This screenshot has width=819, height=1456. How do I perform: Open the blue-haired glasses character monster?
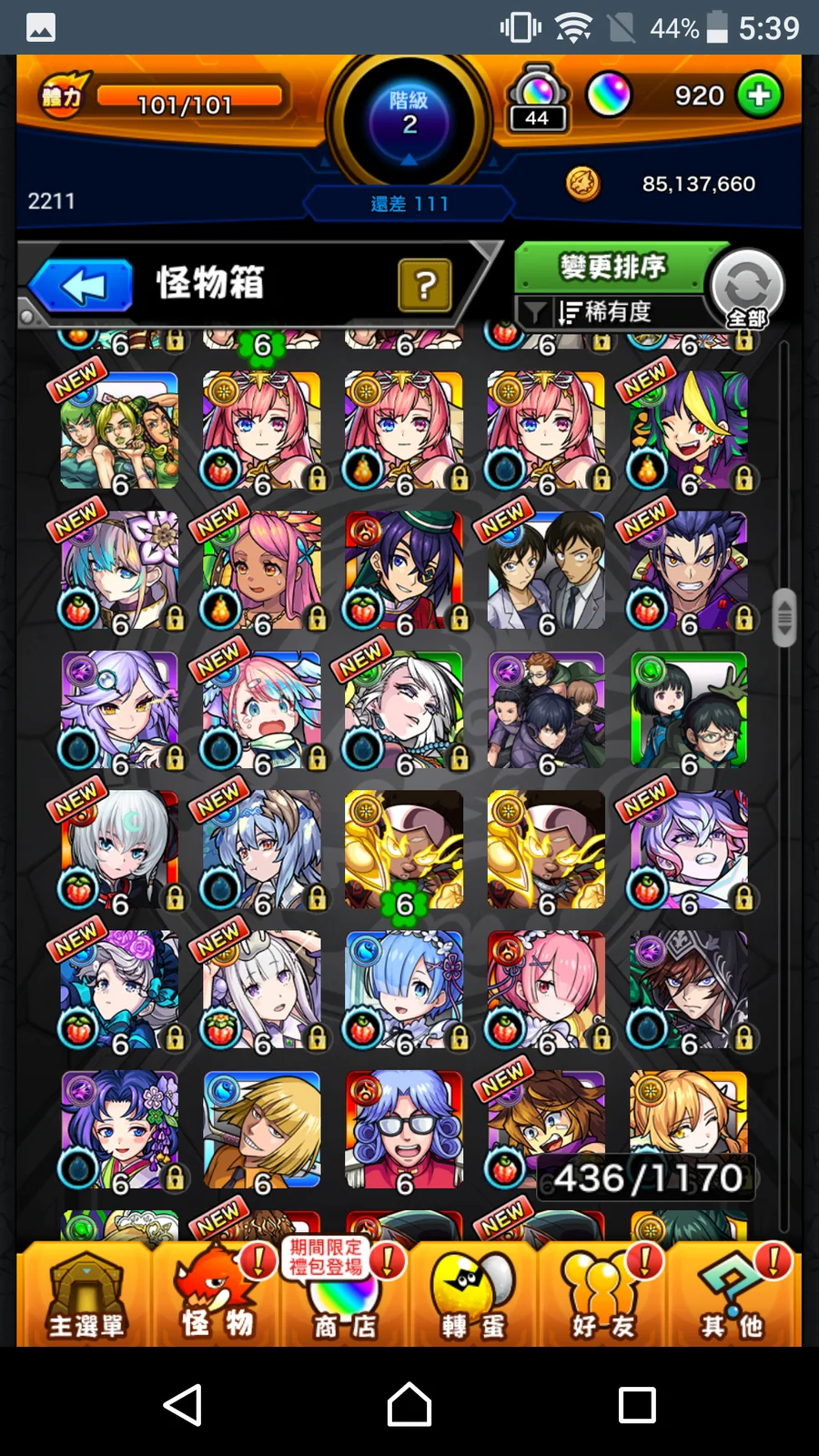click(x=404, y=1128)
